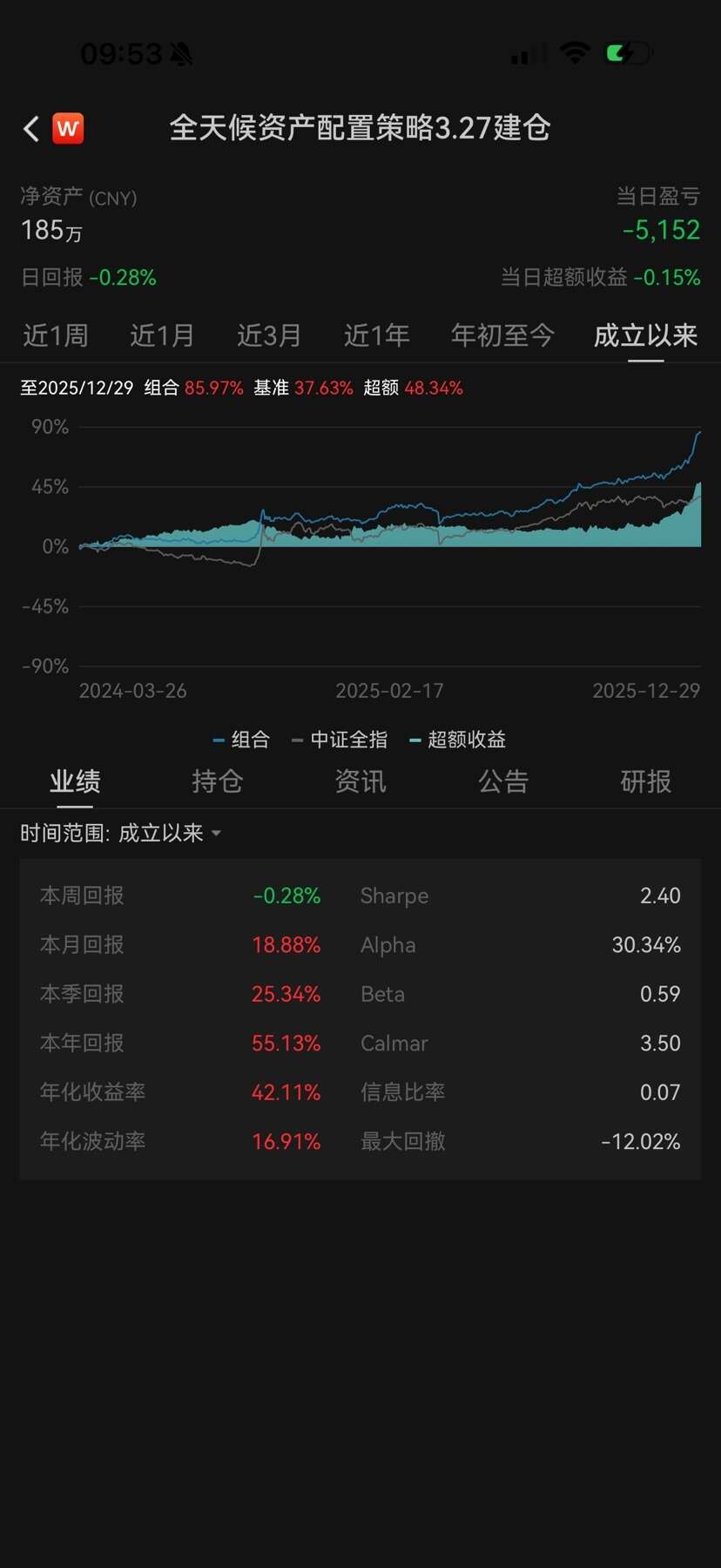The width and height of the screenshot is (721, 1568).
Task: Switch to the 近1周 time range
Action: click(56, 335)
